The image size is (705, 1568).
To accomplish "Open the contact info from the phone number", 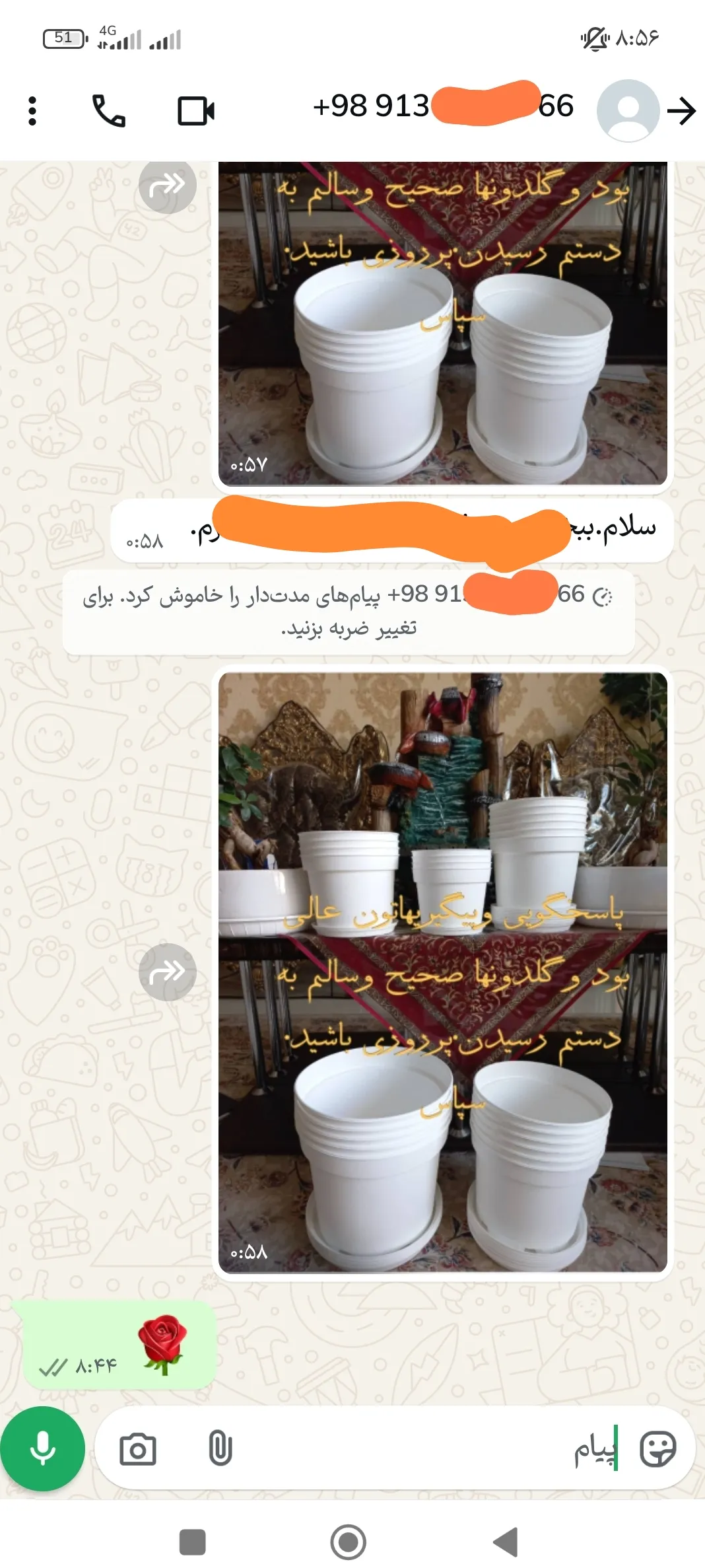I will pyautogui.click(x=442, y=106).
